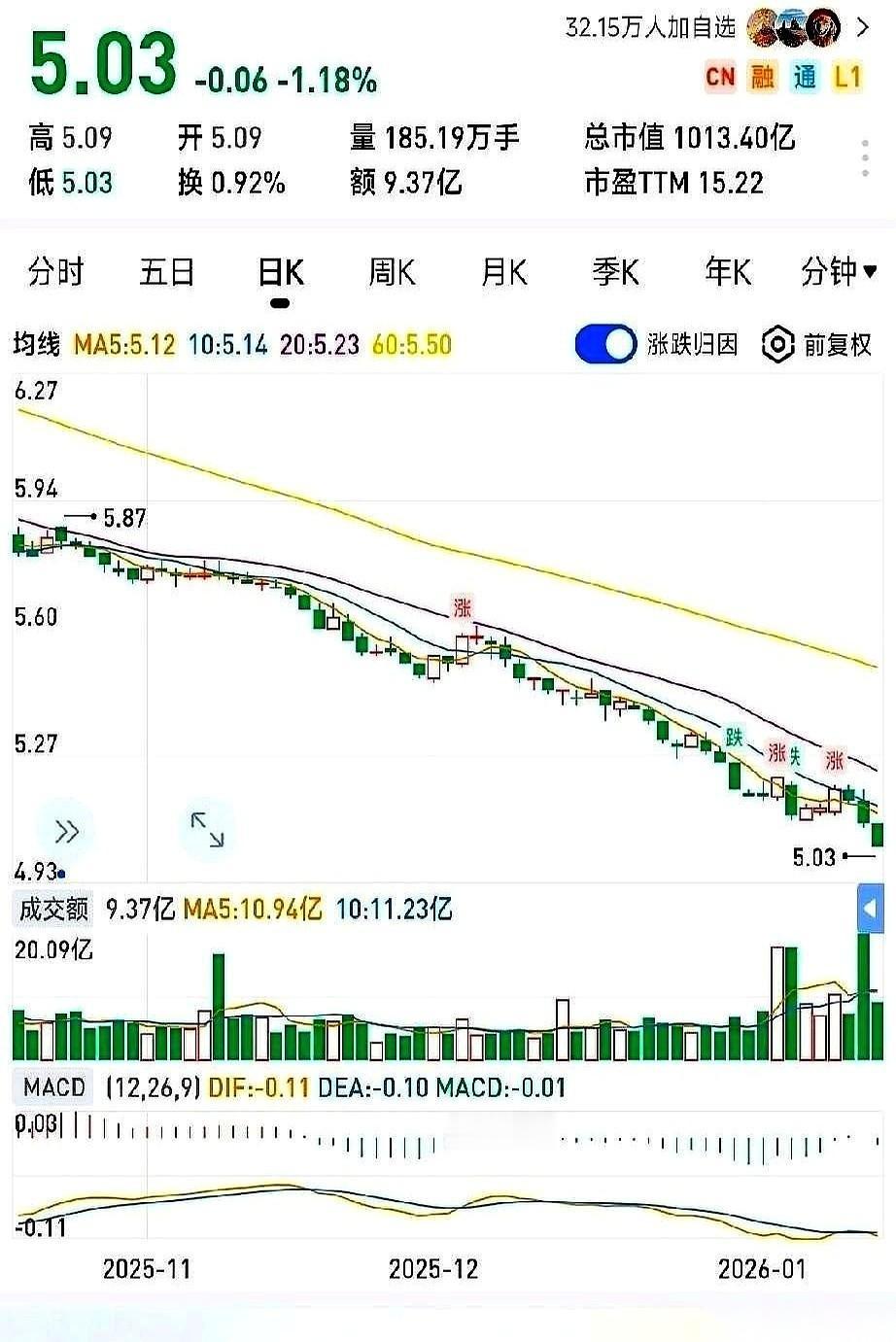The image size is (896, 1342).
Task: Expand chart fullscreen with the diagonal arrows icon
Action: coord(207,828)
